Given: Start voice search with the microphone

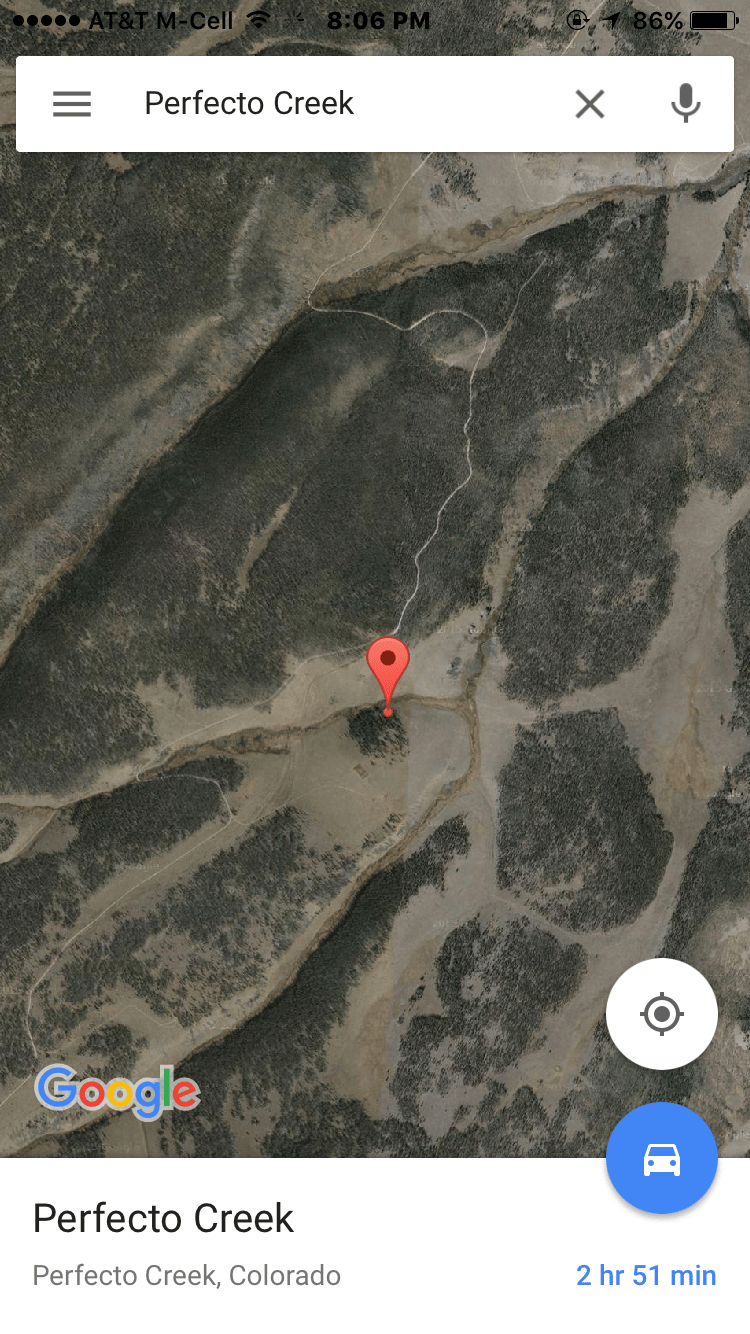Looking at the screenshot, I should [685, 104].
